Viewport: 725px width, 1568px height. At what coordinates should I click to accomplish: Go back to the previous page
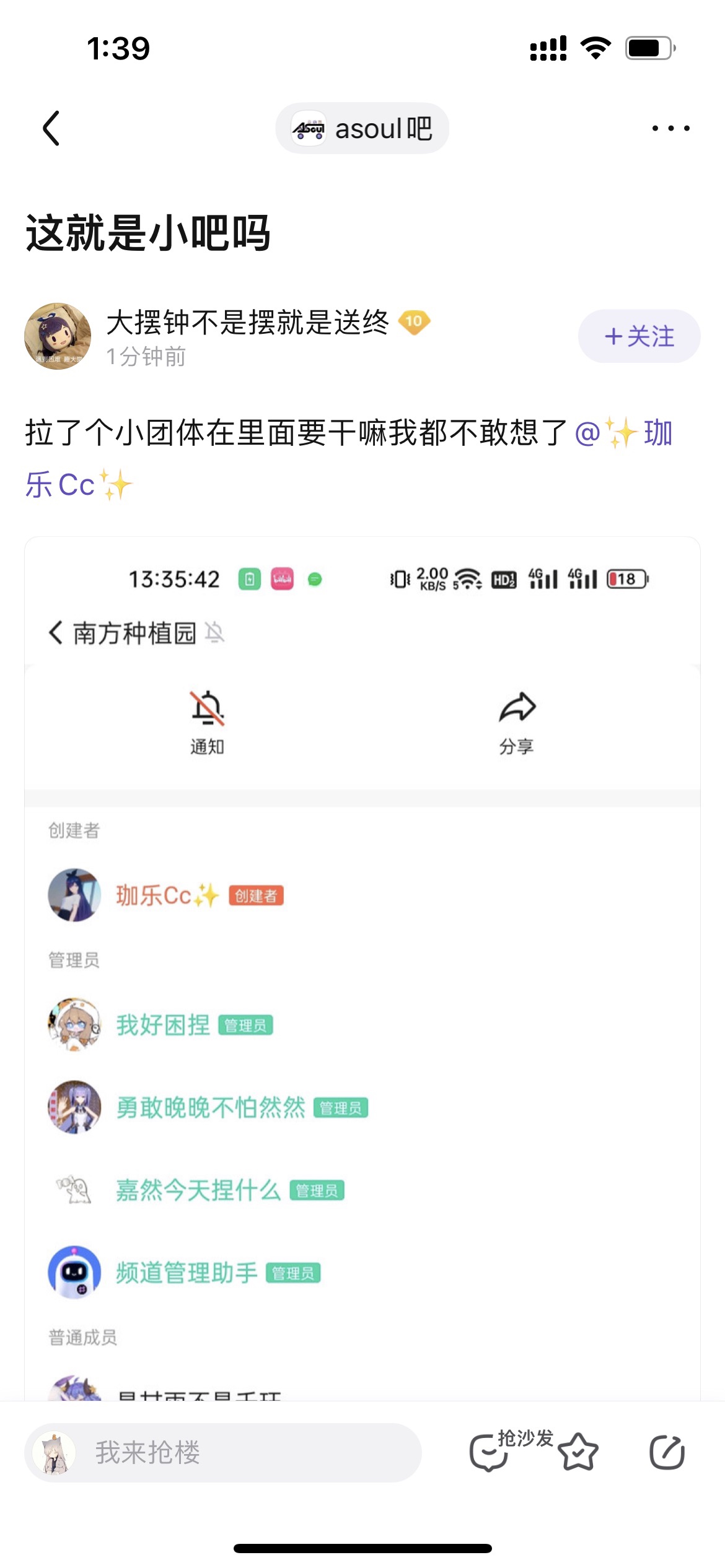coord(51,128)
